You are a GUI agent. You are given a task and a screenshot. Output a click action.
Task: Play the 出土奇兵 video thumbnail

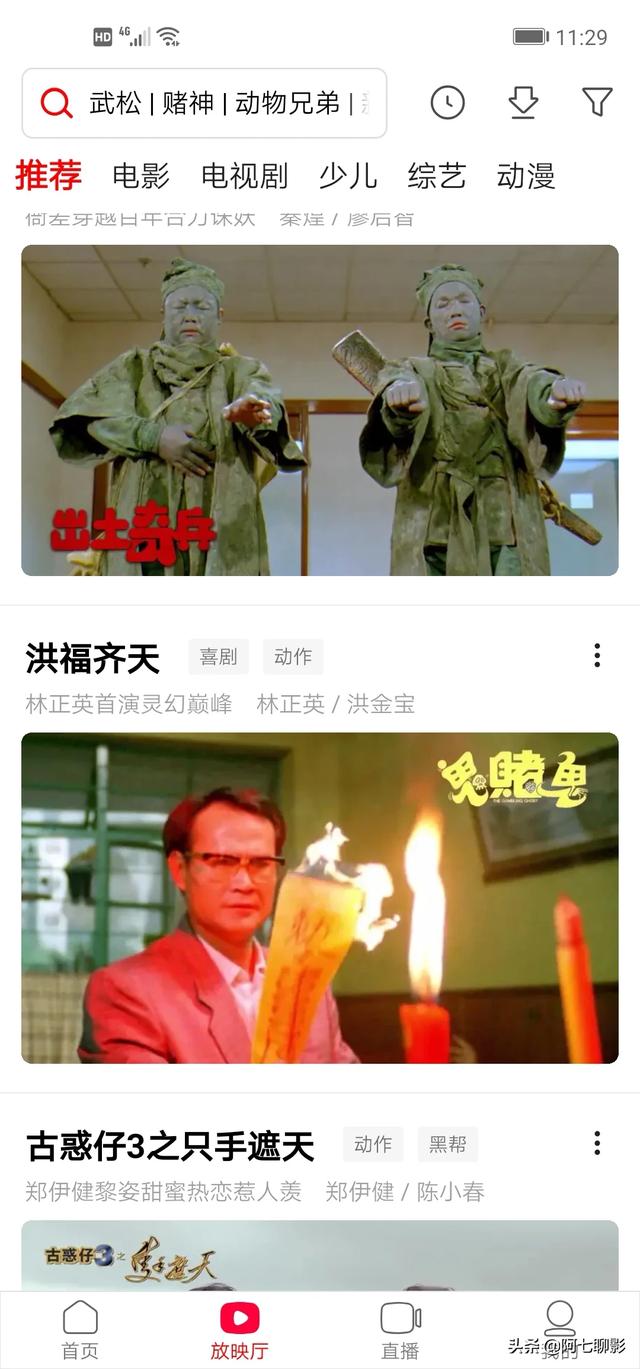320,410
